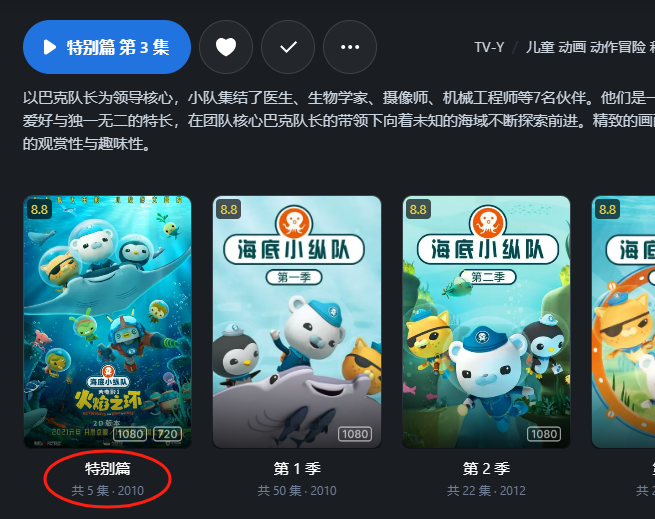
Task: Add this series to favorites
Action: click(x=226, y=47)
